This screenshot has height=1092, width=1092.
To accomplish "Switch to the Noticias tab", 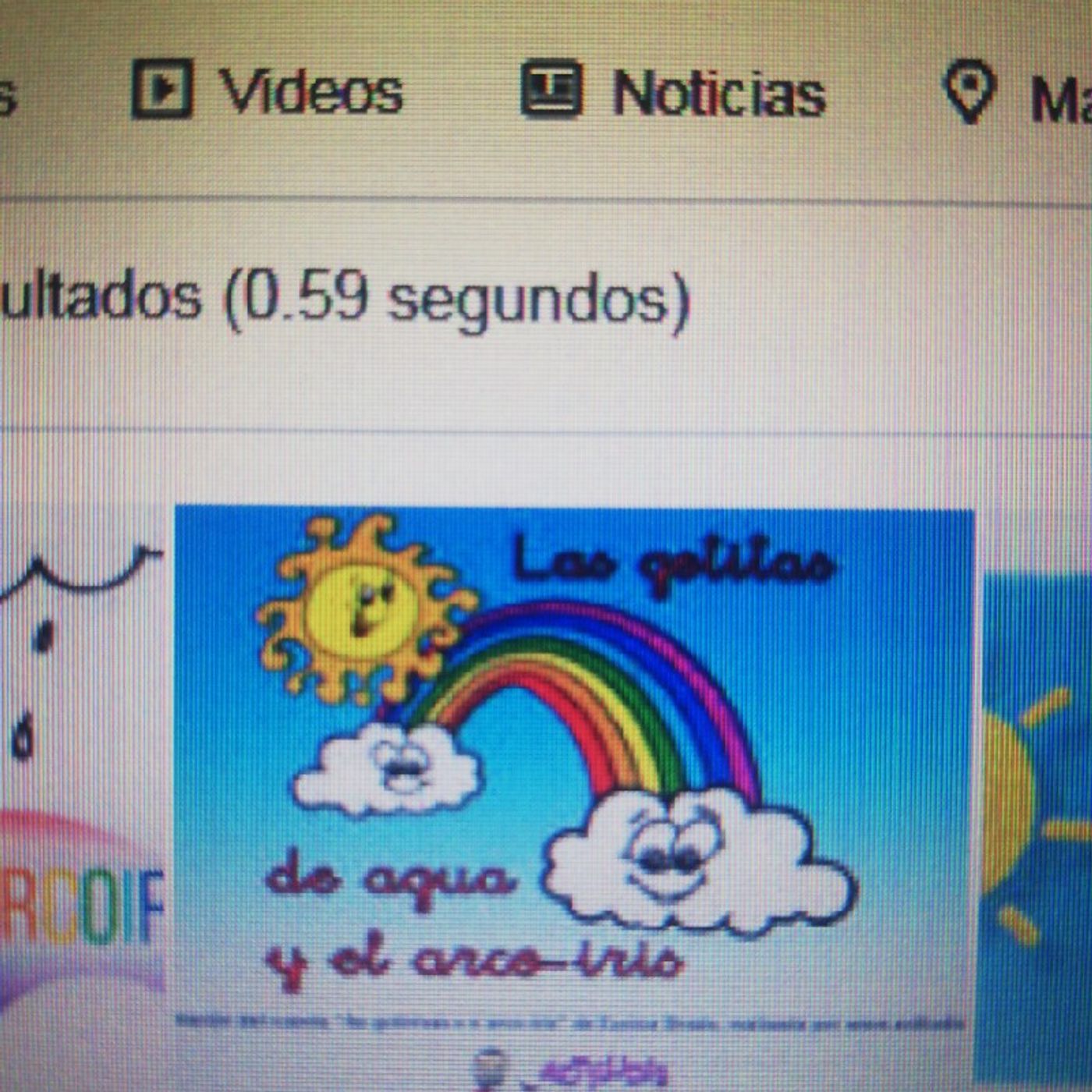I will [675, 93].
